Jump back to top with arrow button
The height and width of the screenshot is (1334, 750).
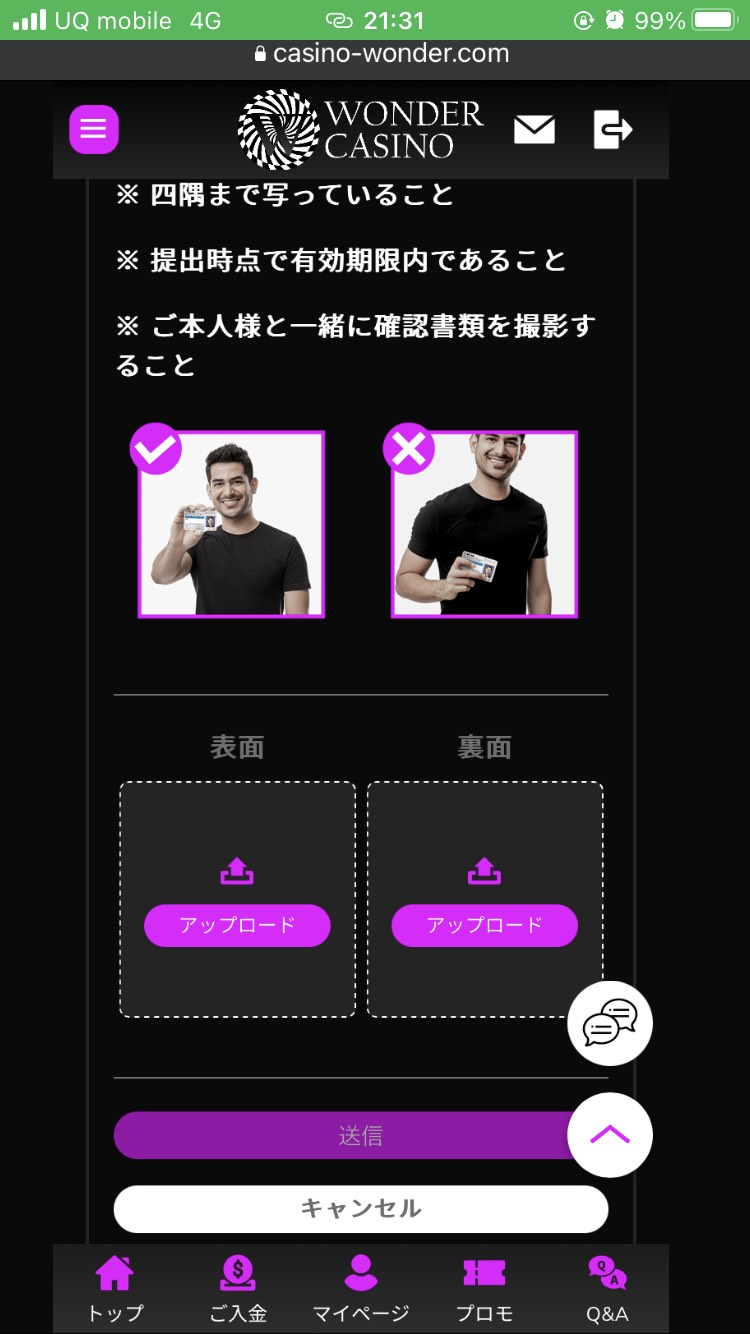(x=610, y=1134)
